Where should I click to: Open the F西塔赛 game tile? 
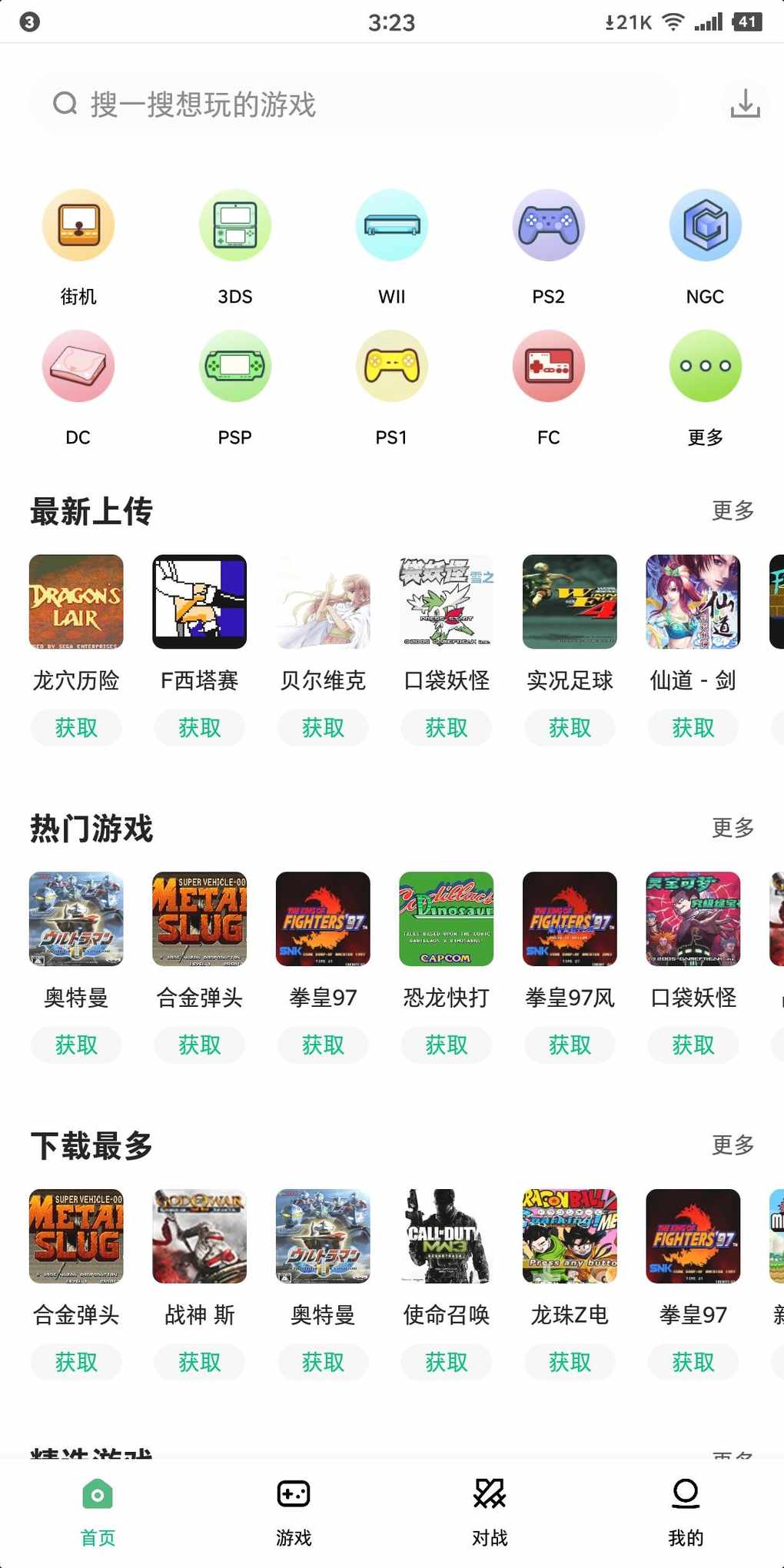[200, 602]
